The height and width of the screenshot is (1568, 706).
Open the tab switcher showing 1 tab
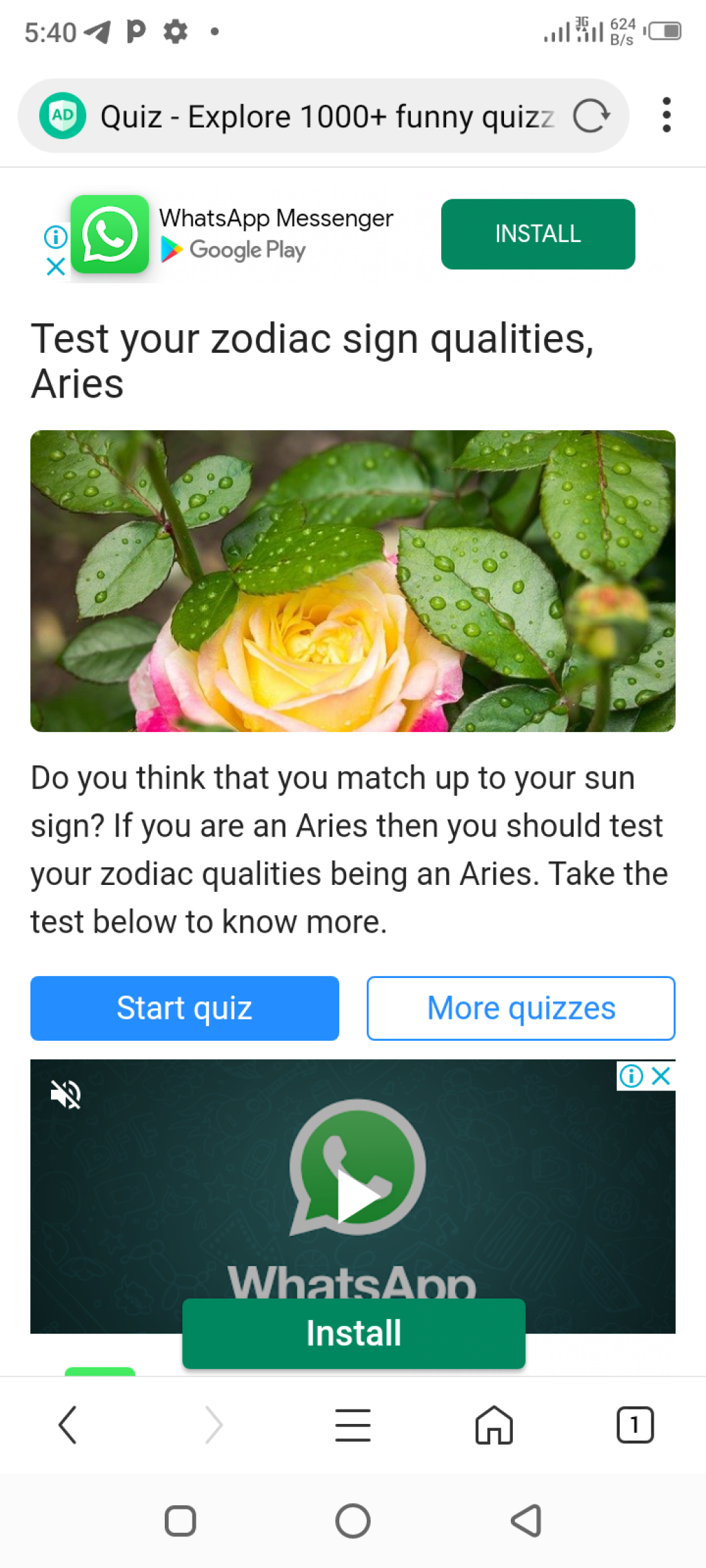(634, 1425)
